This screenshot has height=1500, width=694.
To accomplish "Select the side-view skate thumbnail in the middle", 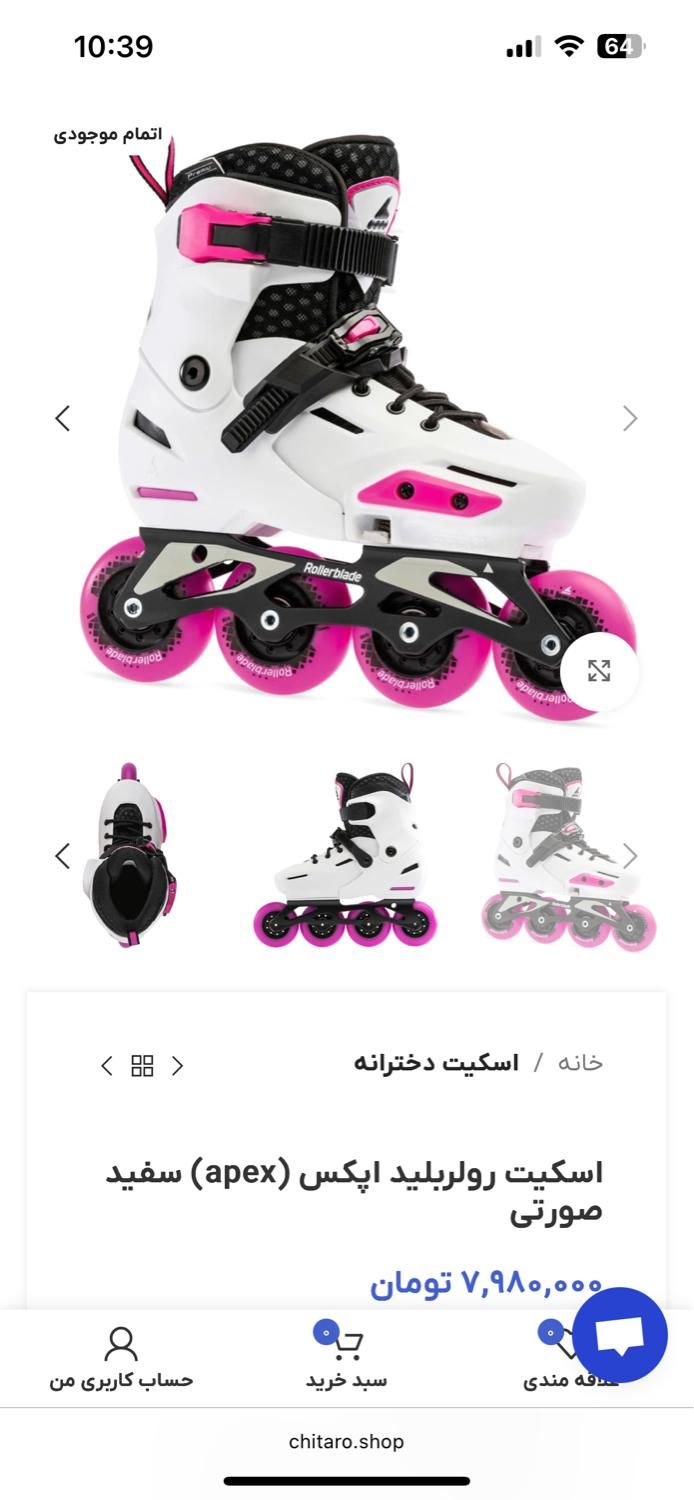I will pyautogui.click(x=345, y=856).
